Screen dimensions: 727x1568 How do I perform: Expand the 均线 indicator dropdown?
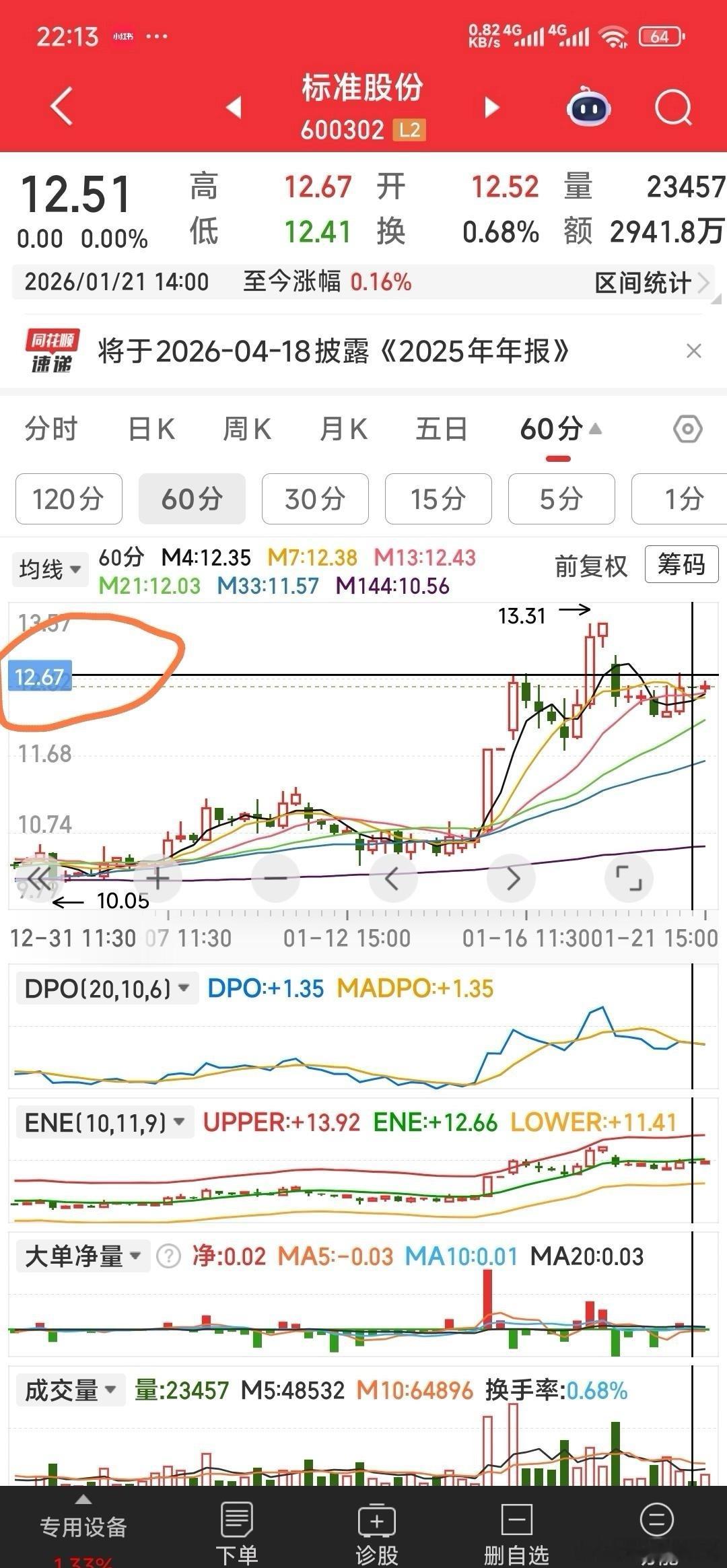50,570
